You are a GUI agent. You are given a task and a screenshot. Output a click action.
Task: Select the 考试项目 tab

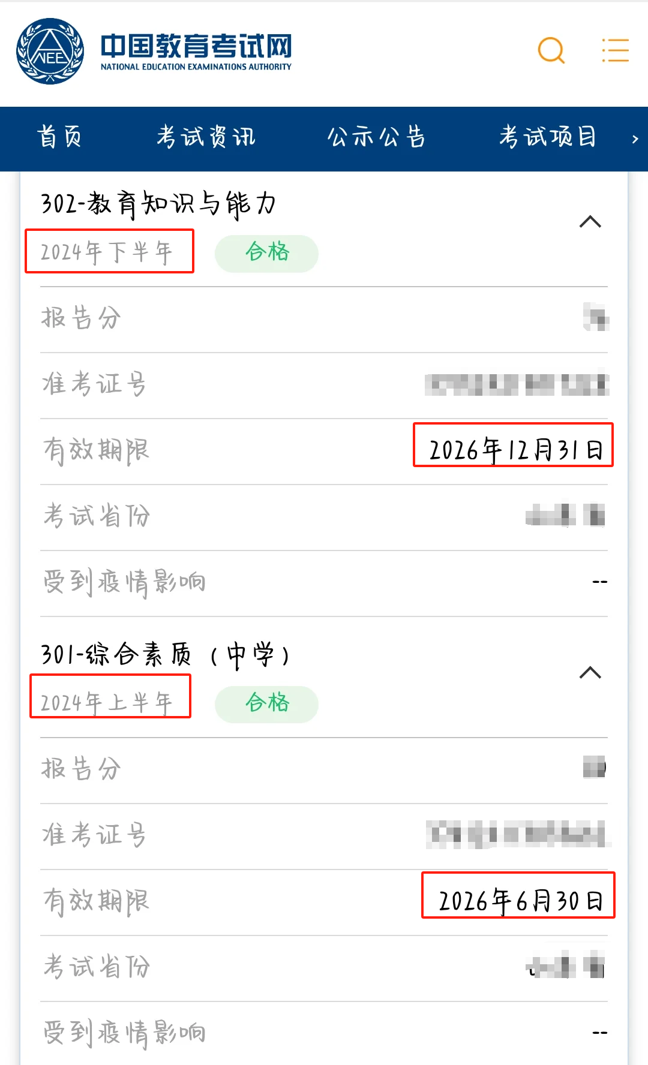pos(548,138)
